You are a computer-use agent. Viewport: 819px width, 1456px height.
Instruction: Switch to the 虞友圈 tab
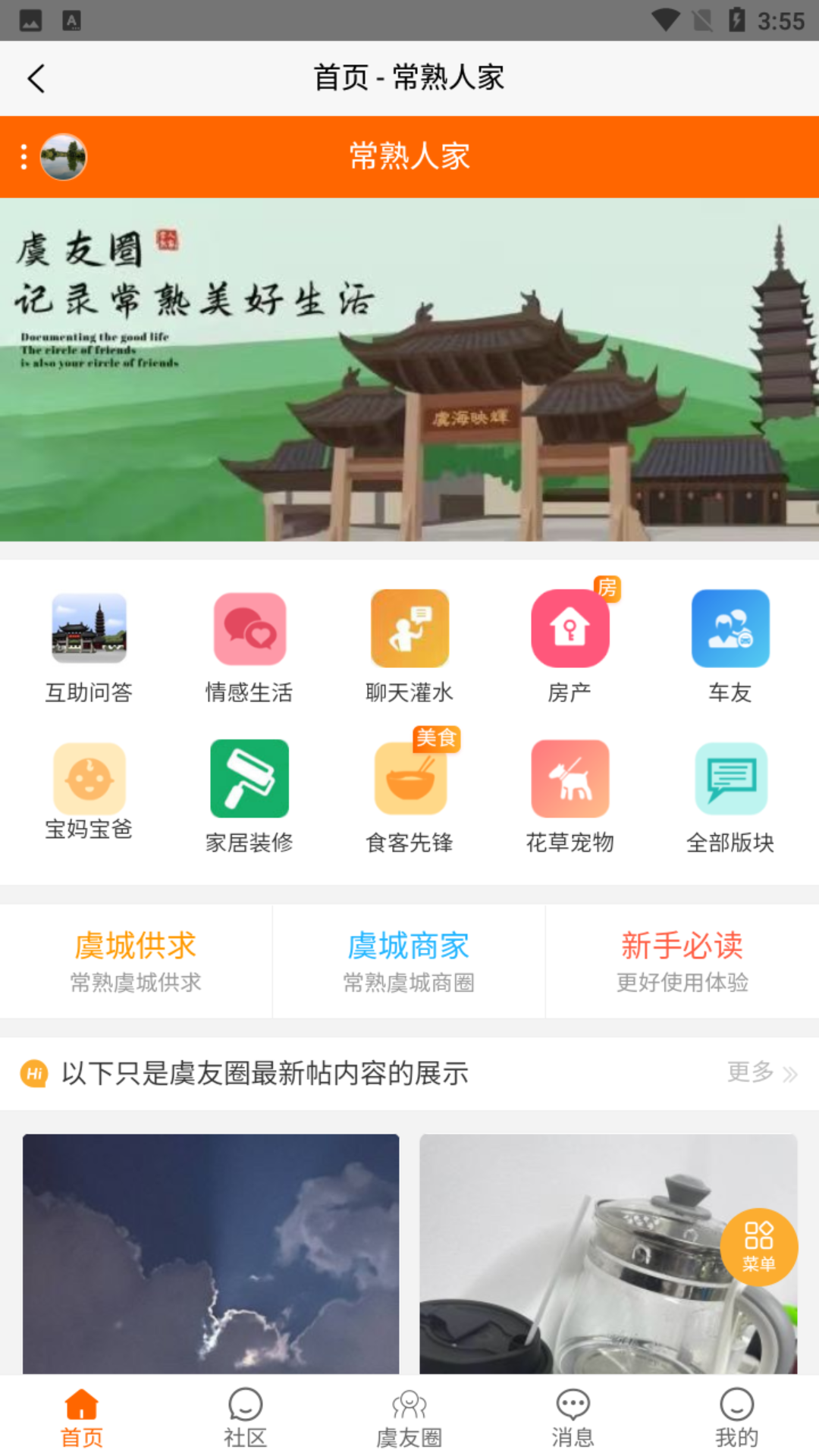(x=409, y=1417)
